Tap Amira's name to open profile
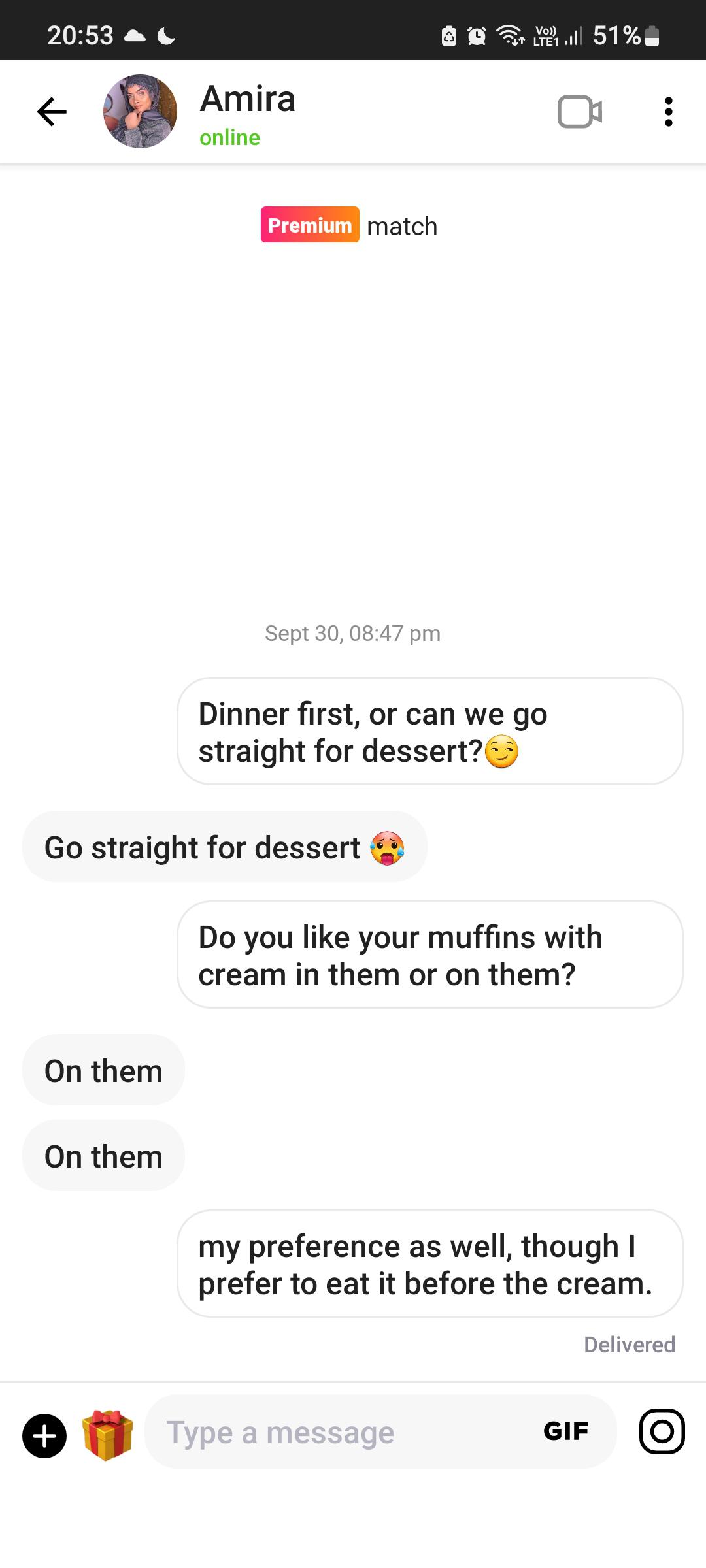Viewport: 706px width, 1568px height. pyautogui.click(x=247, y=99)
